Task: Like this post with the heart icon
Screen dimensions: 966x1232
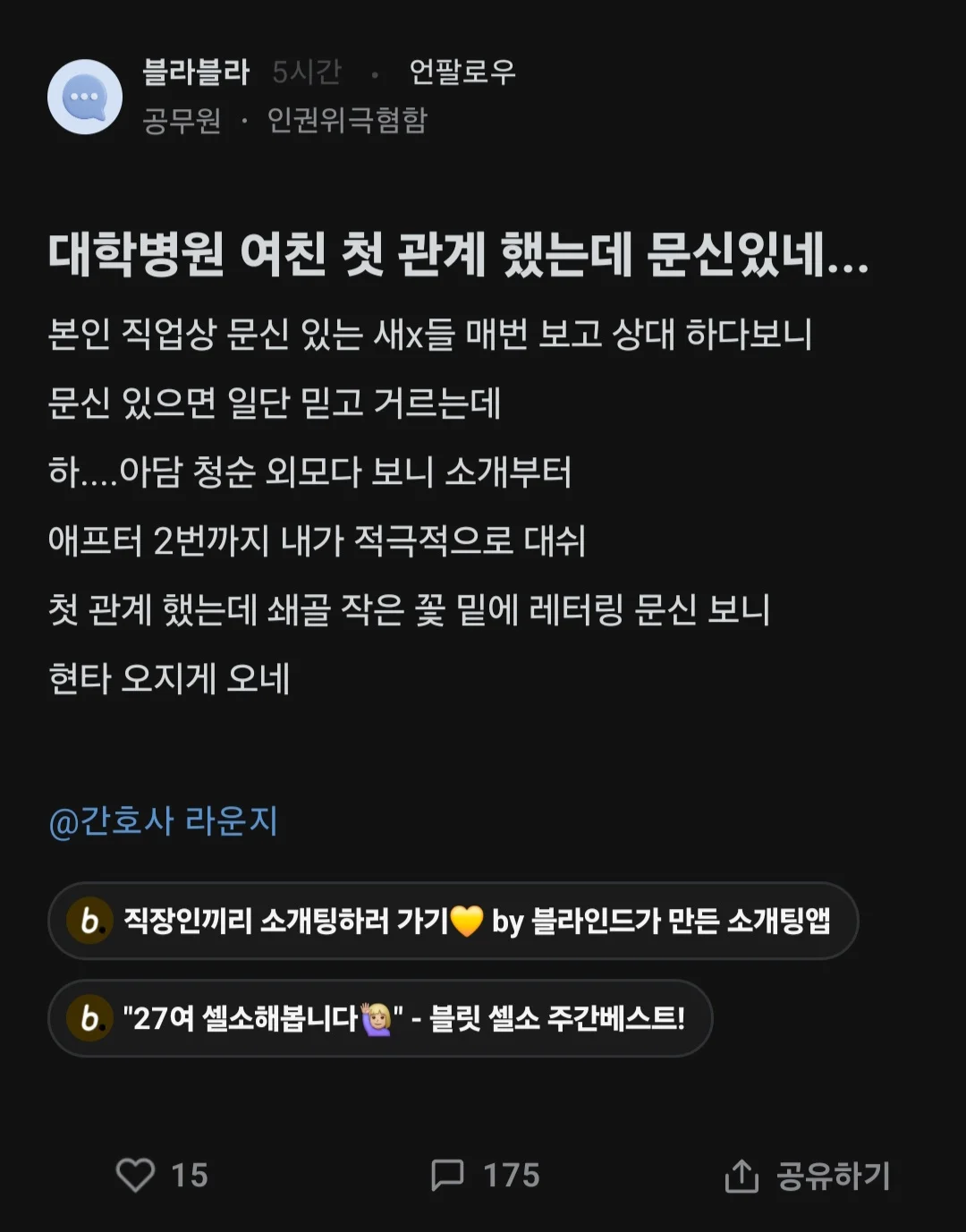Action: click(x=136, y=1175)
